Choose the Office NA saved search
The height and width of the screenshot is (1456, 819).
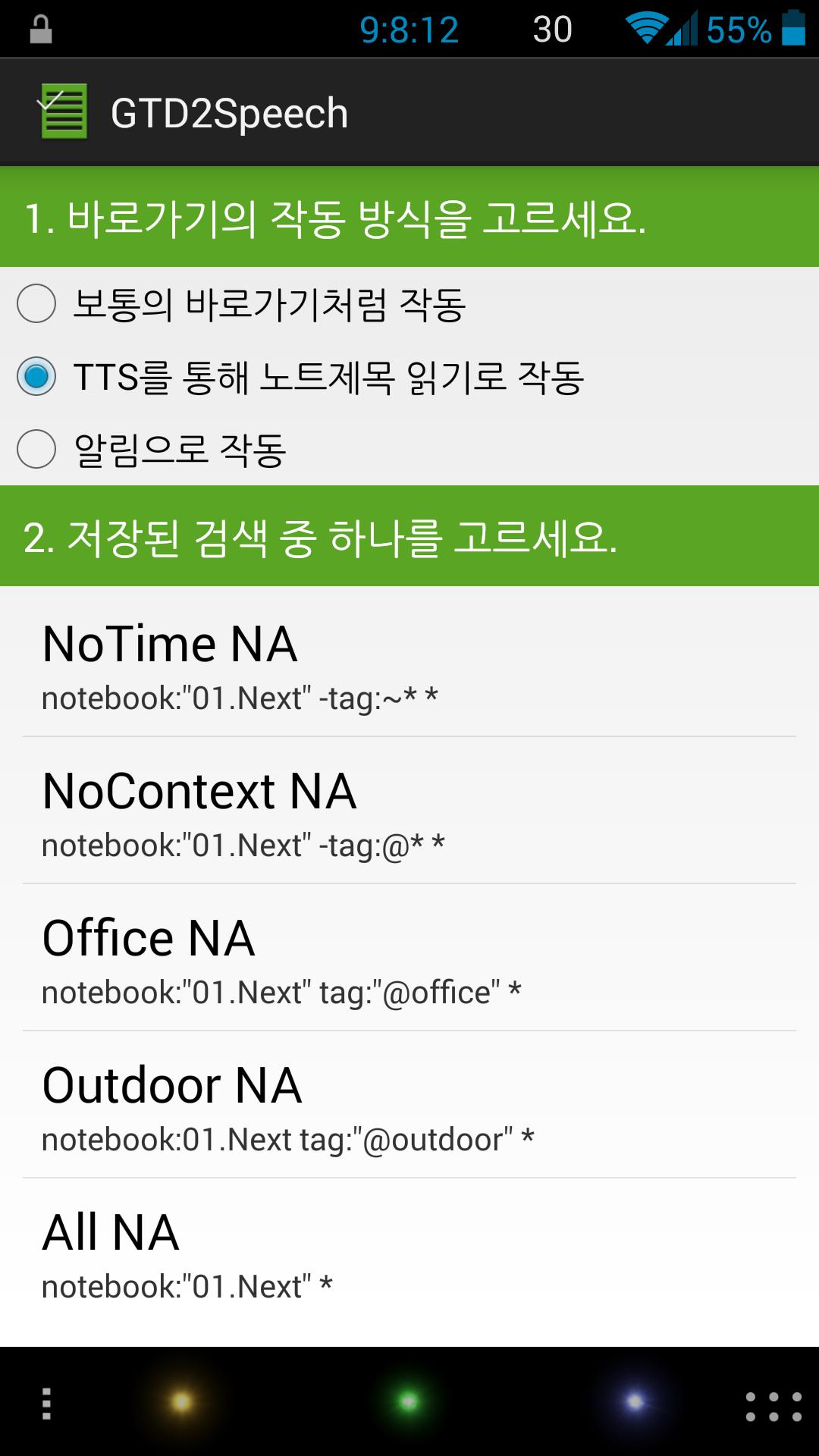[409, 959]
